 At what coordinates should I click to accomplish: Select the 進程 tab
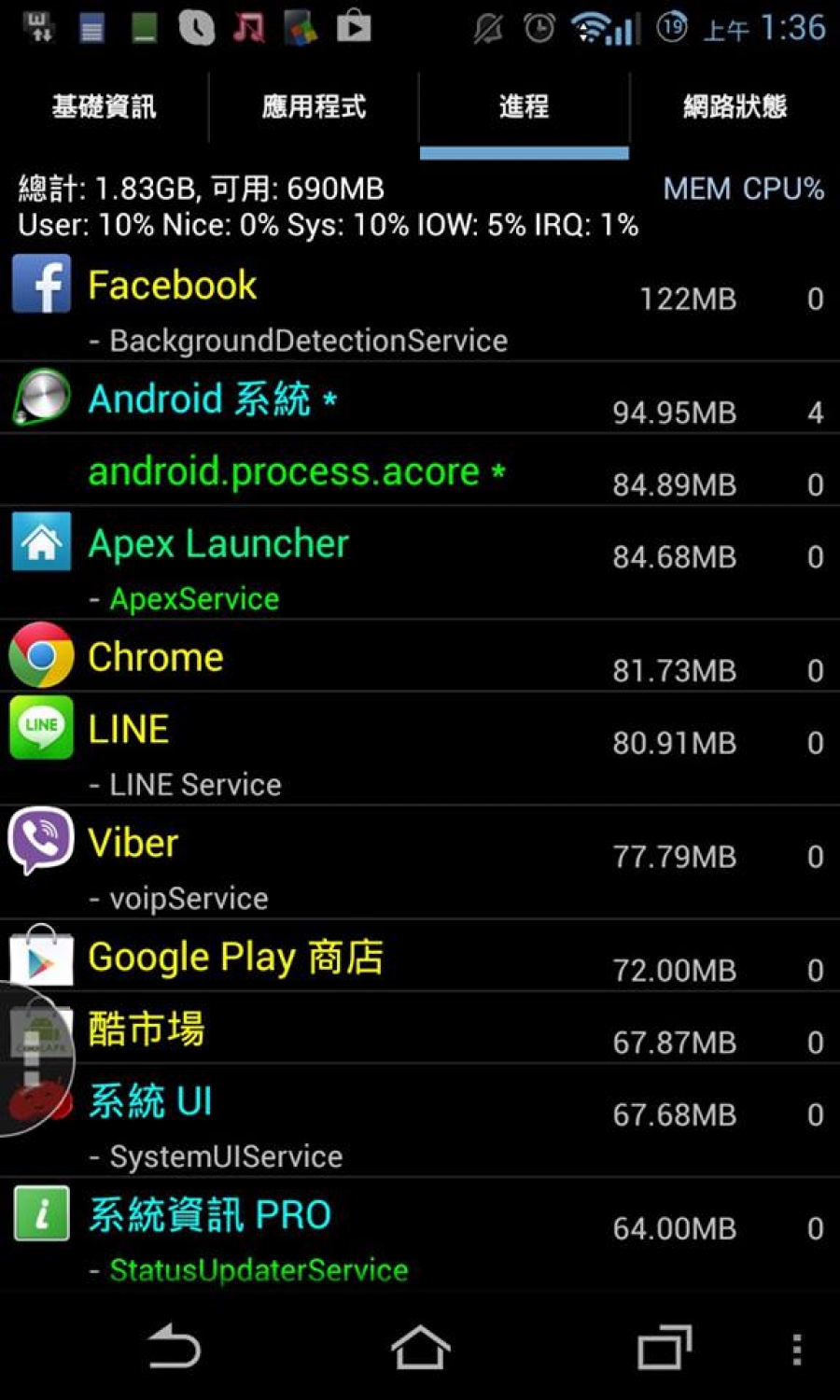coord(524,107)
